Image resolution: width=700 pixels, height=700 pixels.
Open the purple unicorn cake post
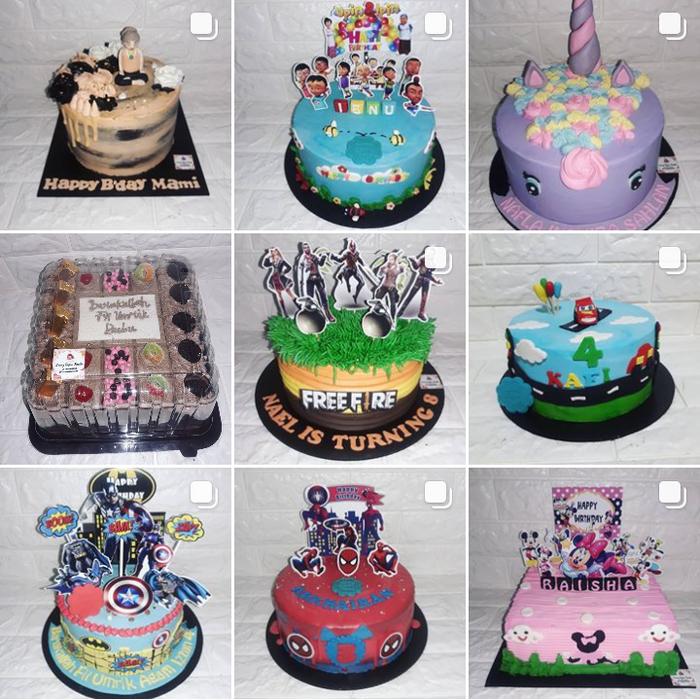pyautogui.click(x=585, y=115)
